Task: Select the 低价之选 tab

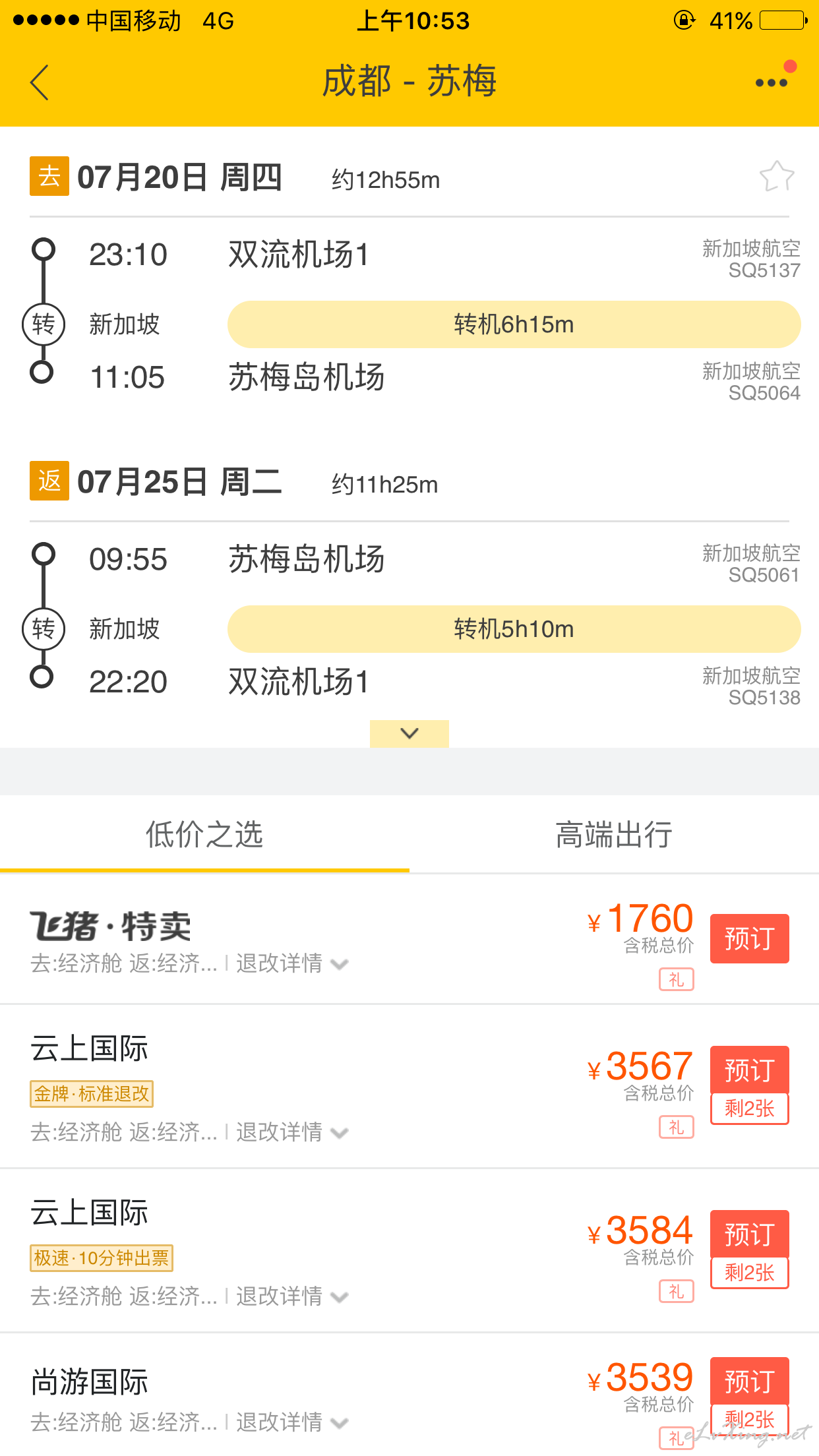Action: coord(204,835)
